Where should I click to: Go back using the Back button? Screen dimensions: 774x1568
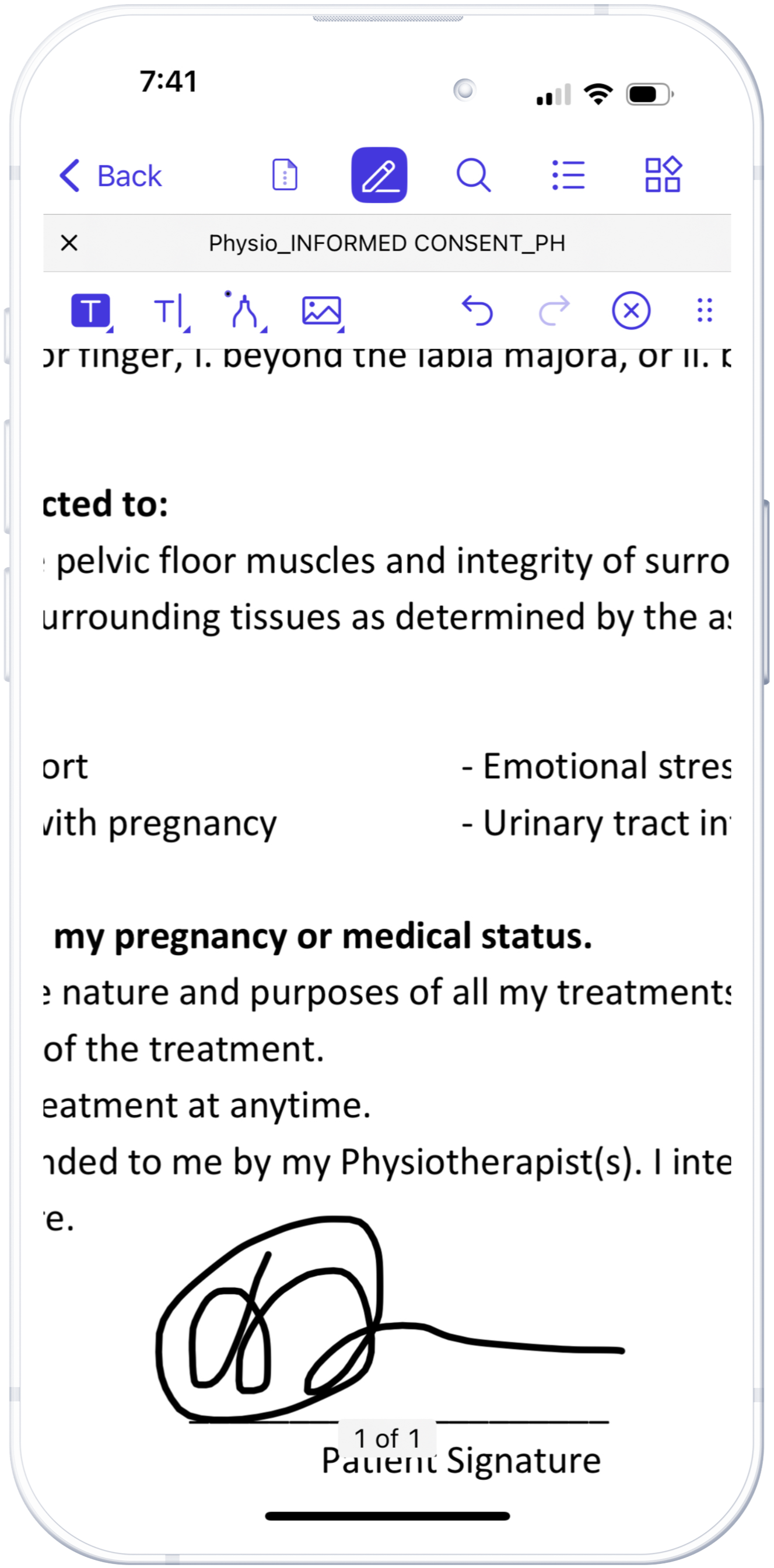111,176
